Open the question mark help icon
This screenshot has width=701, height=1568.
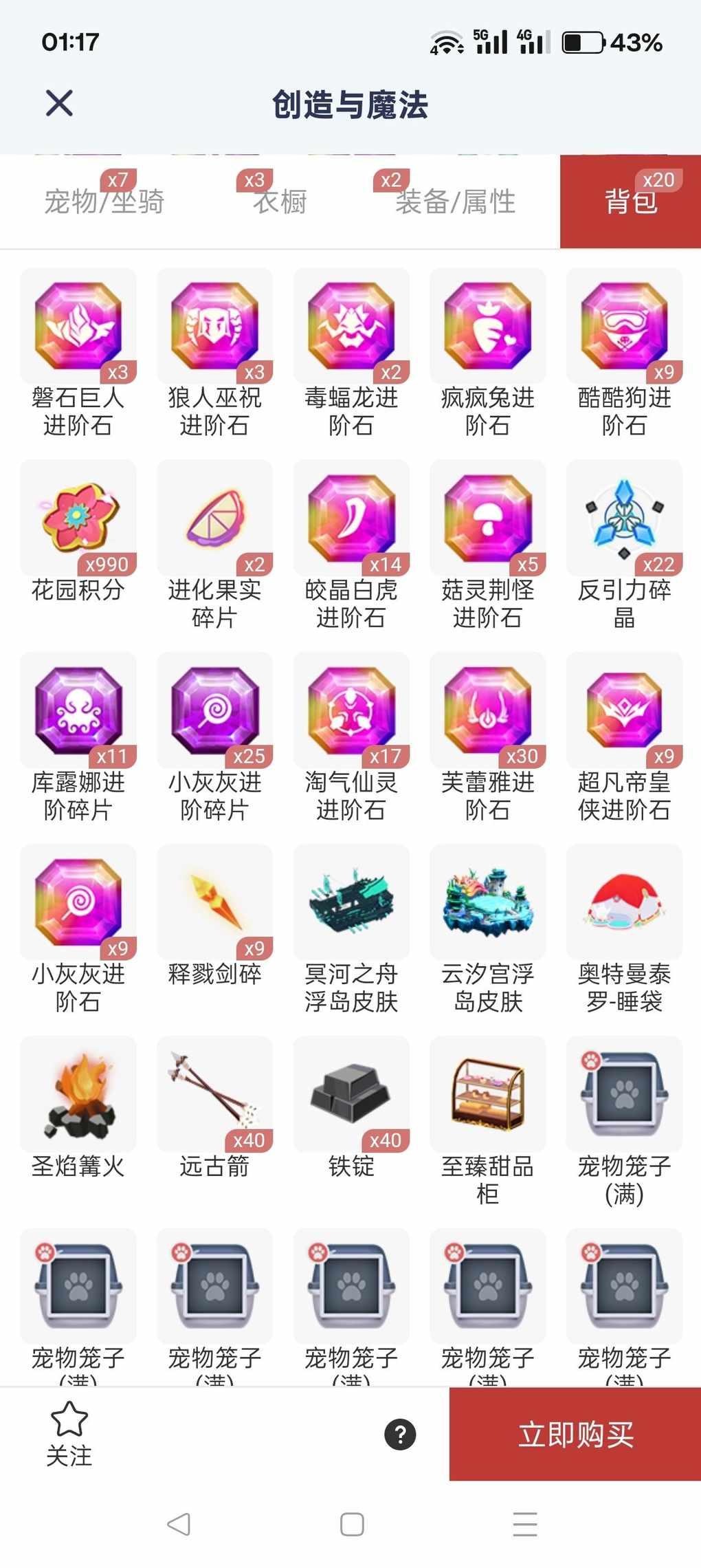[x=400, y=1435]
